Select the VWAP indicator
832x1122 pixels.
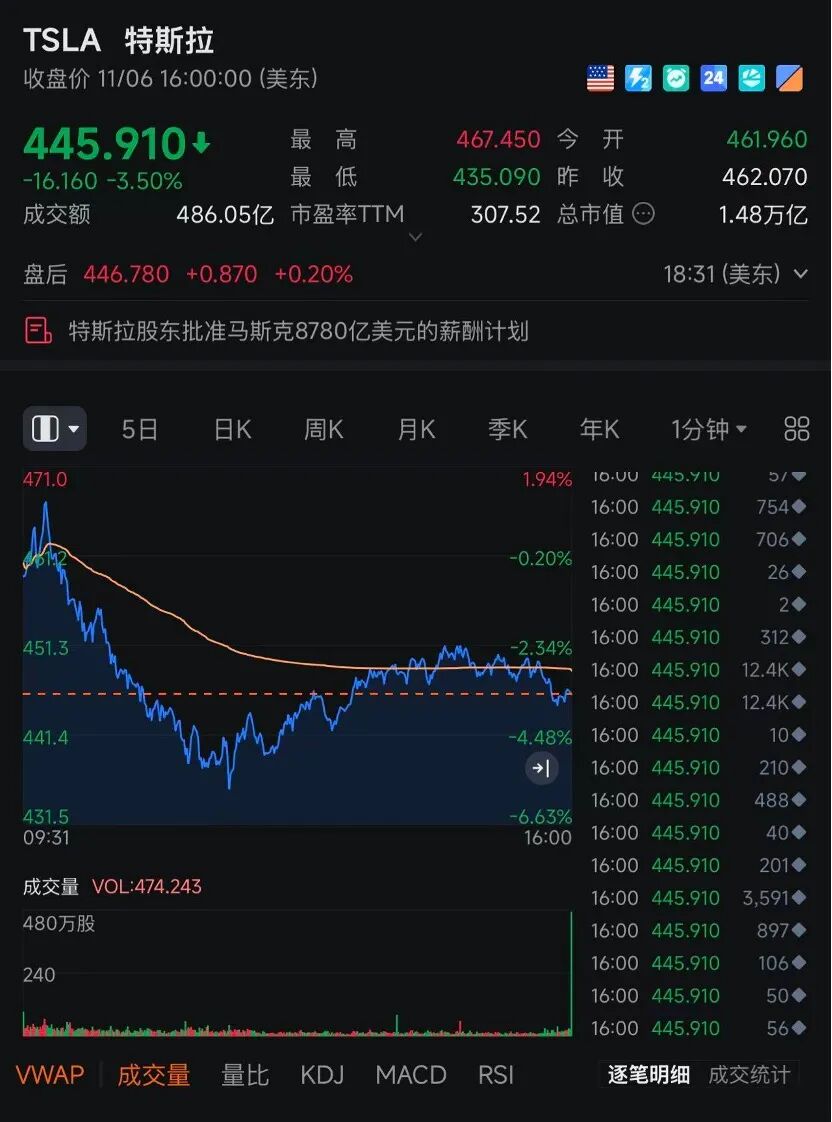[x=50, y=1075]
